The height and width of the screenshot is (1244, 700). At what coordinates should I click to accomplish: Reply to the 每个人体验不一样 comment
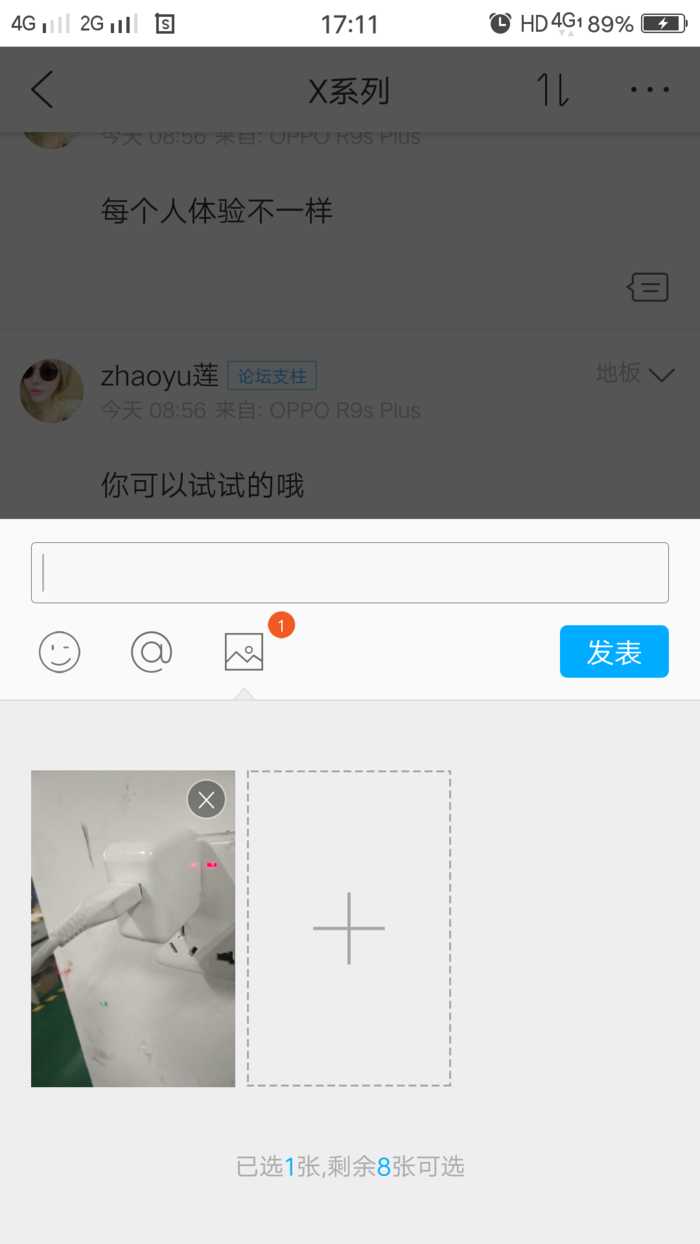click(648, 288)
